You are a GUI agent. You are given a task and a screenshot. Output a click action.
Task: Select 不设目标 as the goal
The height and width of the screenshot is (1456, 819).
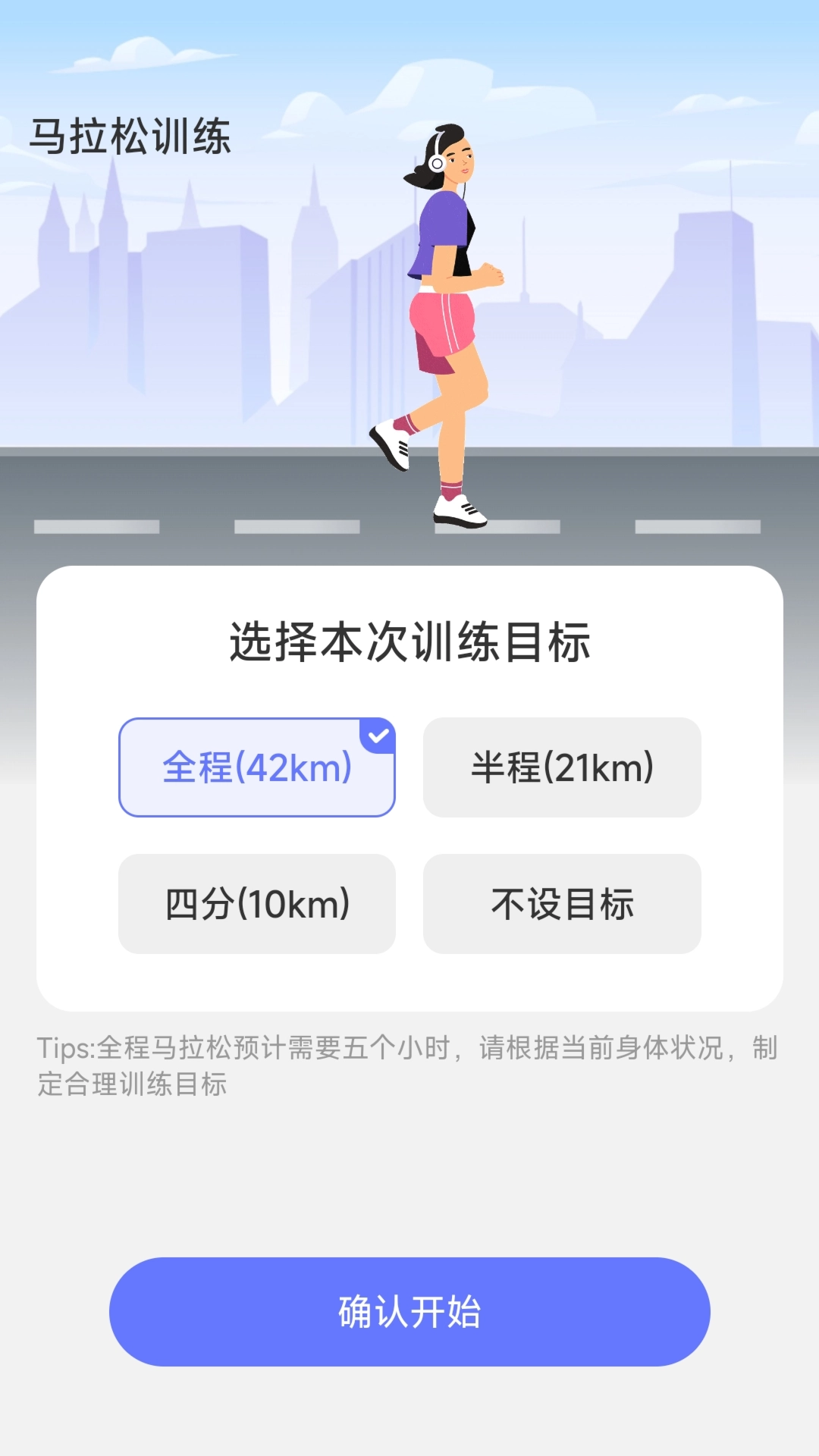[x=563, y=902]
